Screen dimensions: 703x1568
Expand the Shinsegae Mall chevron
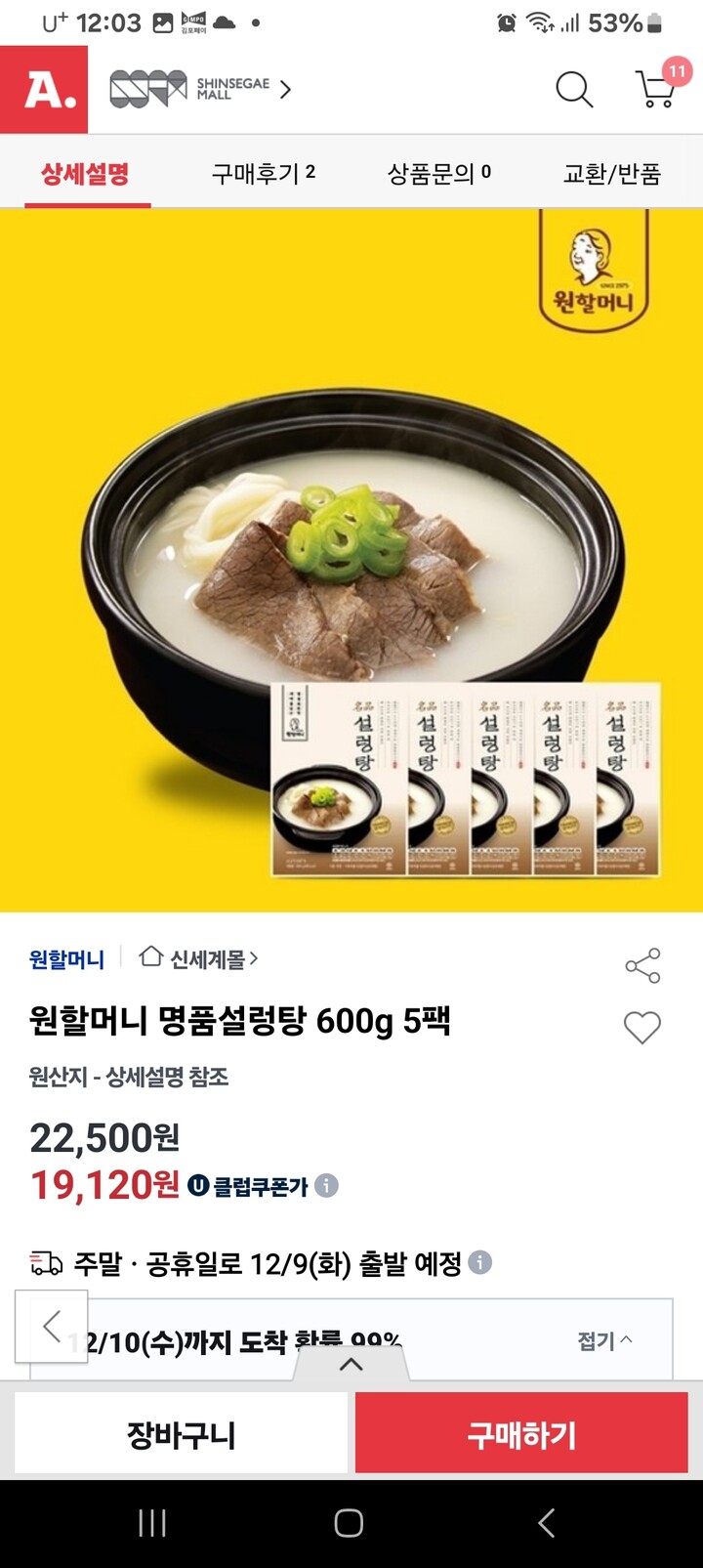point(283,89)
